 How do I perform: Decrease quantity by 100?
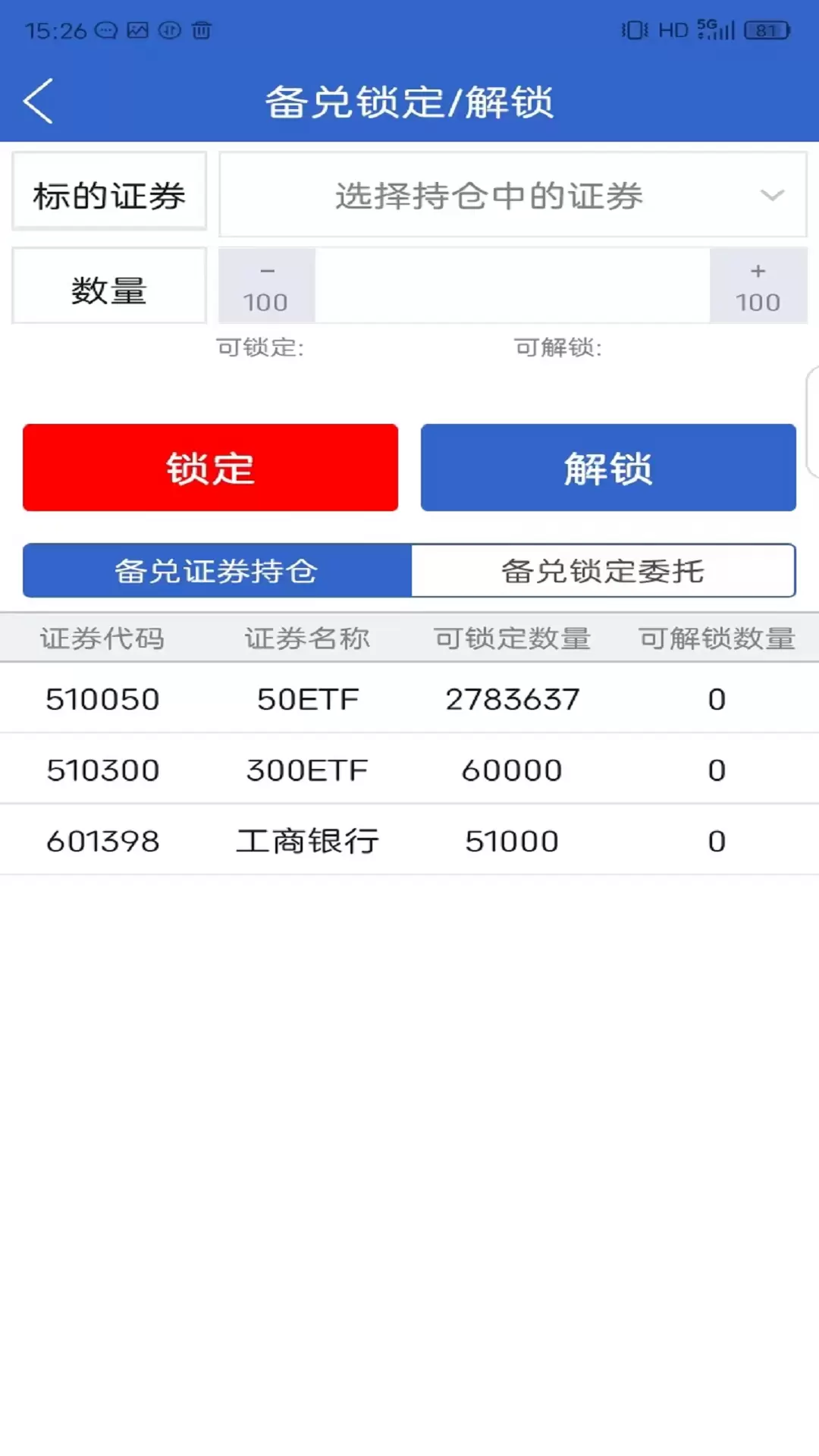click(267, 286)
